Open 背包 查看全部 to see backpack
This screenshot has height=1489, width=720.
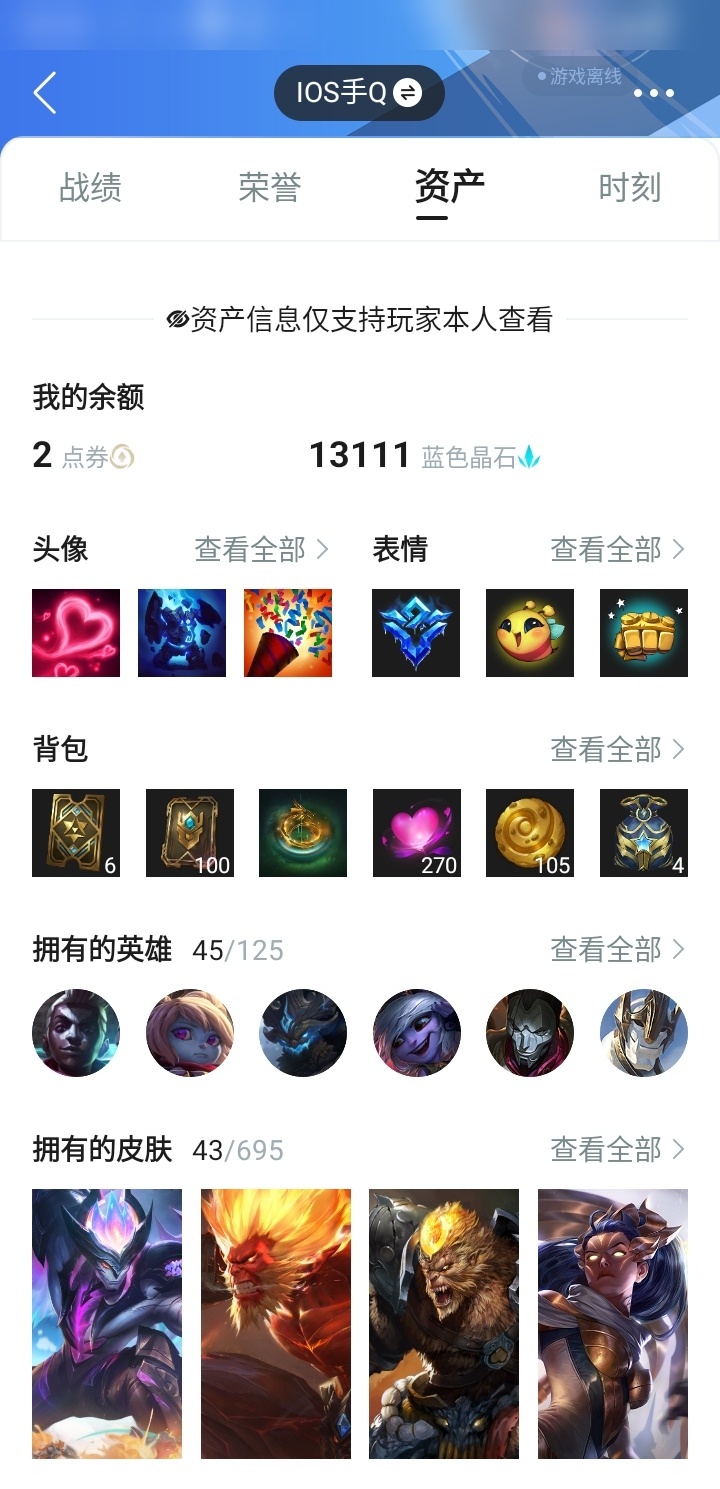click(x=618, y=749)
